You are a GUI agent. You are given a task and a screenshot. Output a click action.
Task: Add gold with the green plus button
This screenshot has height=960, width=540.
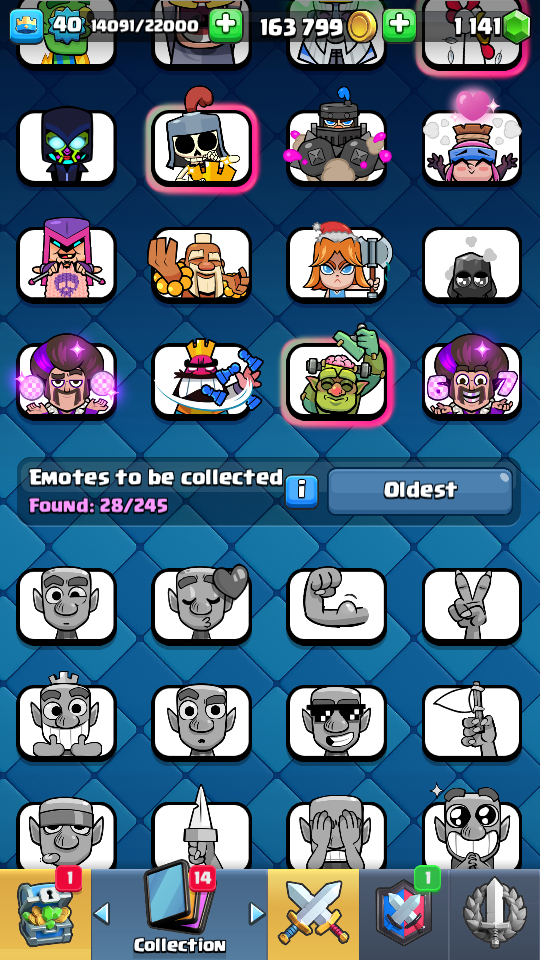point(400,25)
